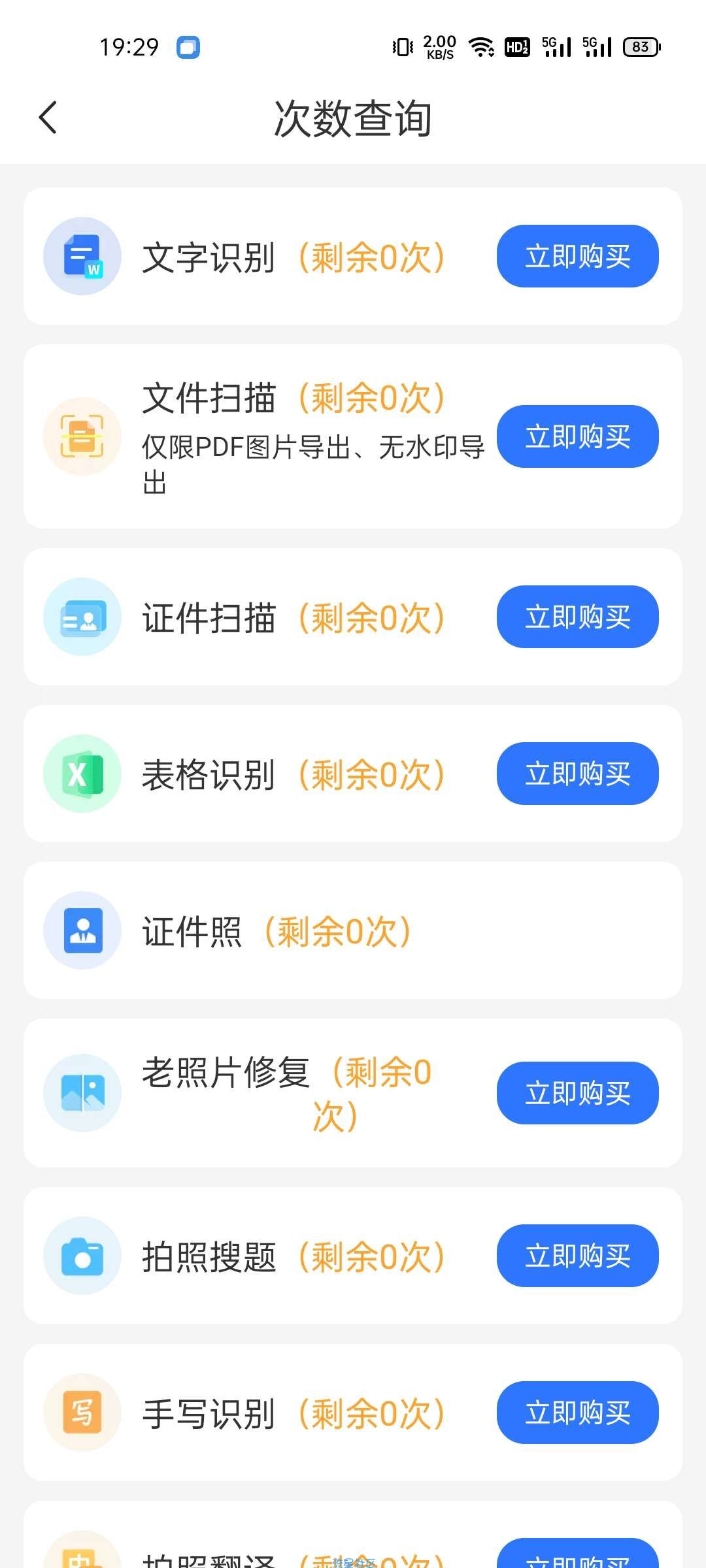
Task: Buy more 文字识别 uses with 立即购买
Action: point(578,256)
